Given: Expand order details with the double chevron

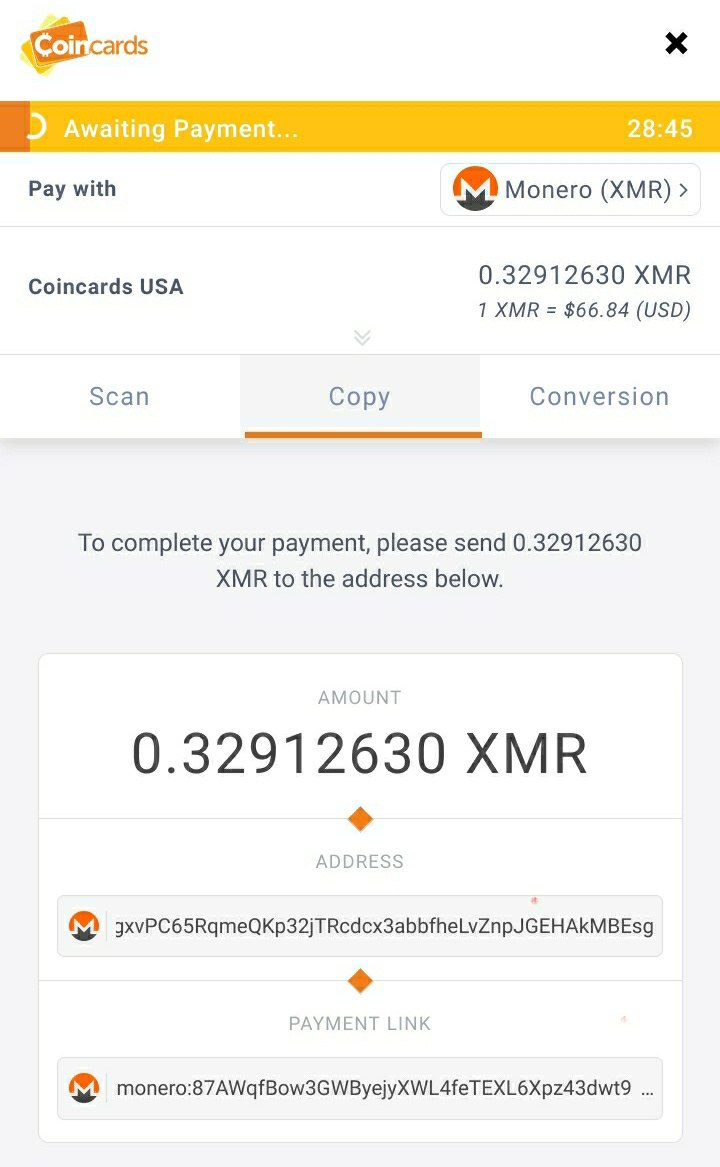Looking at the screenshot, I should click(362, 338).
